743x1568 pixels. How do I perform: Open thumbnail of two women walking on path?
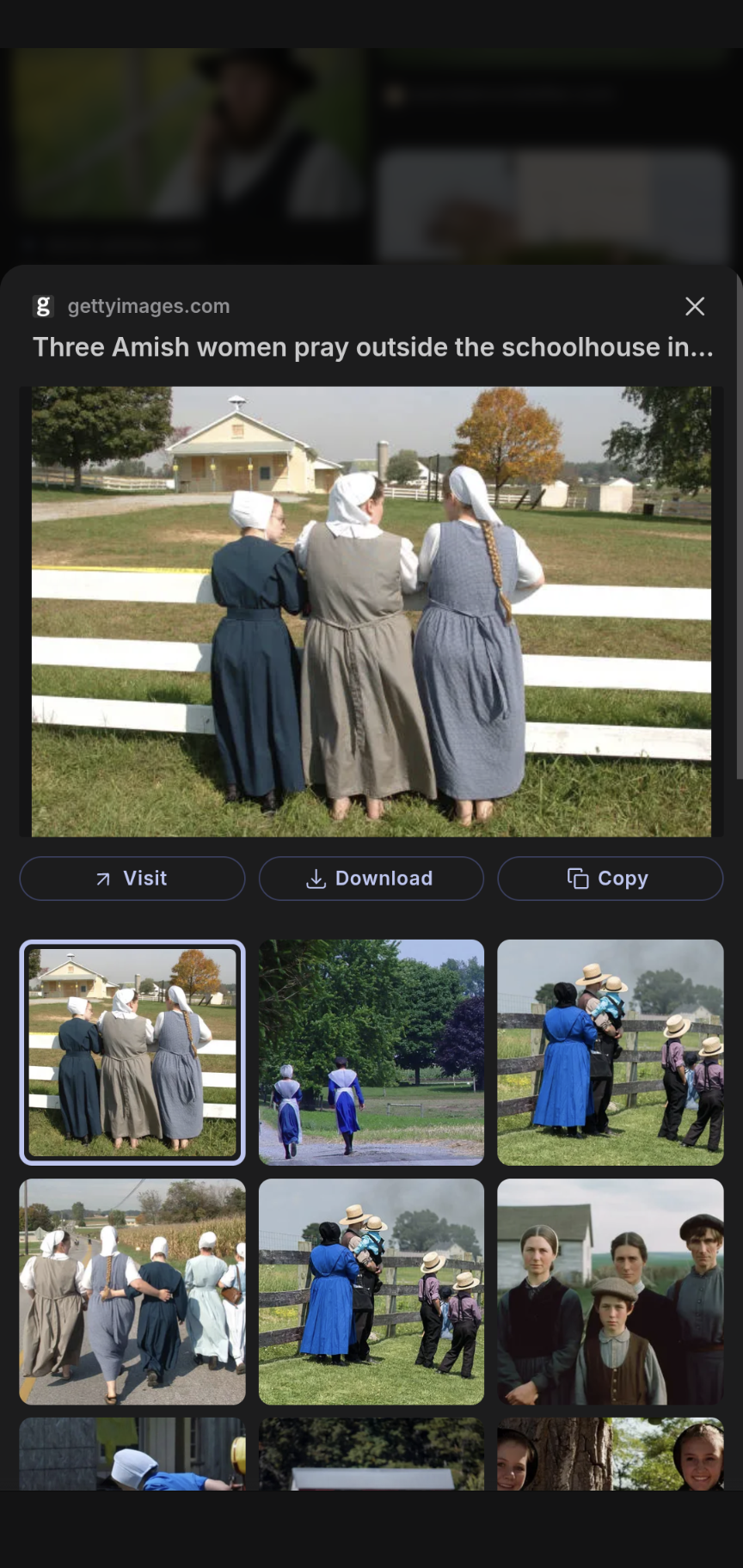371,1052
